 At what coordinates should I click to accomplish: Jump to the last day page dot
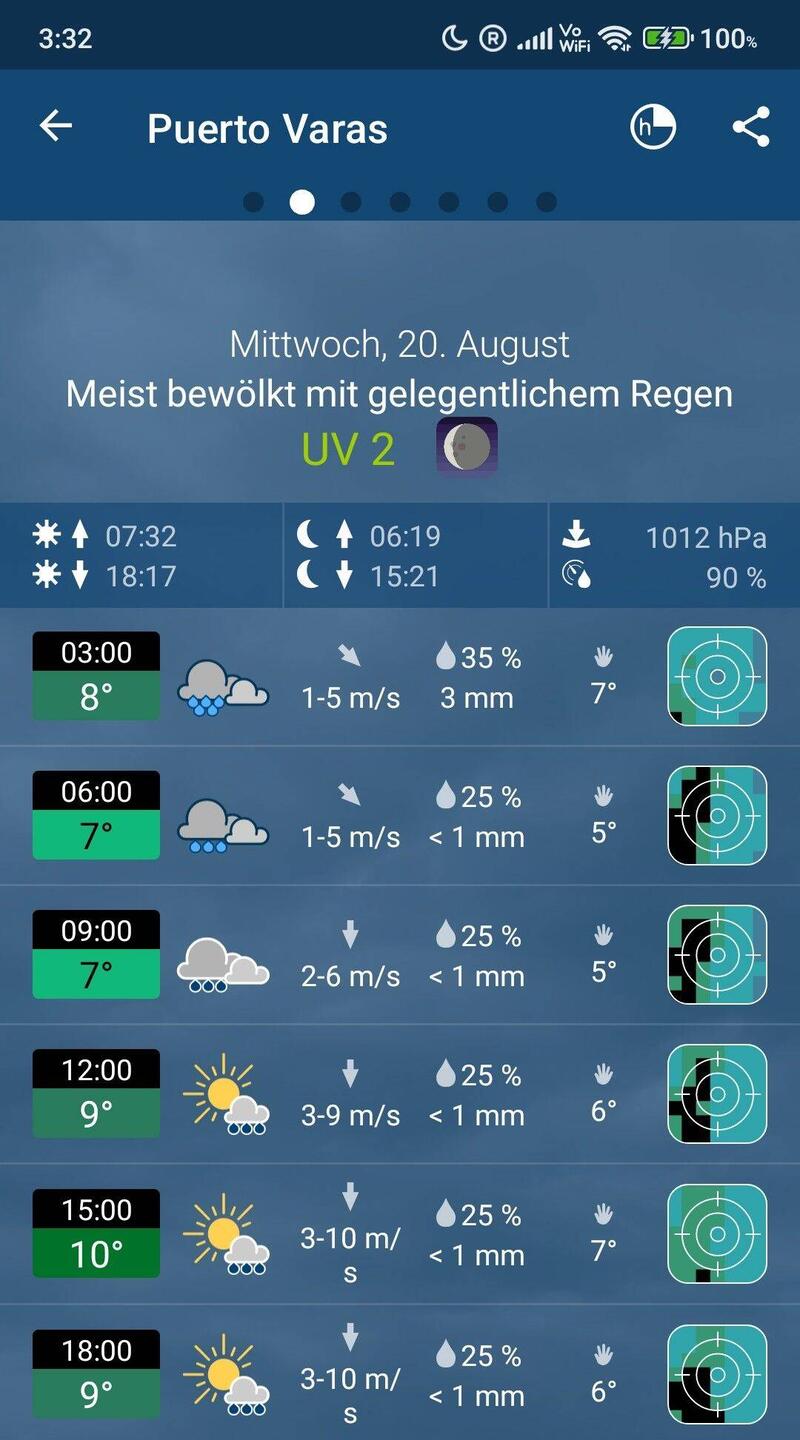(546, 203)
